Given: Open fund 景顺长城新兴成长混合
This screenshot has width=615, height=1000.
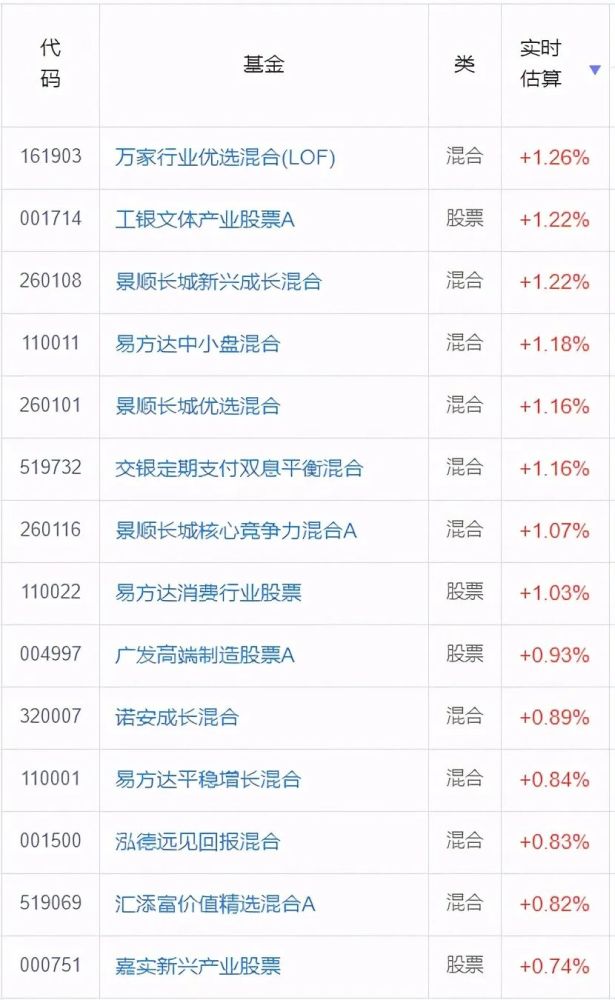Looking at the screenshot, I should point(218,281).
